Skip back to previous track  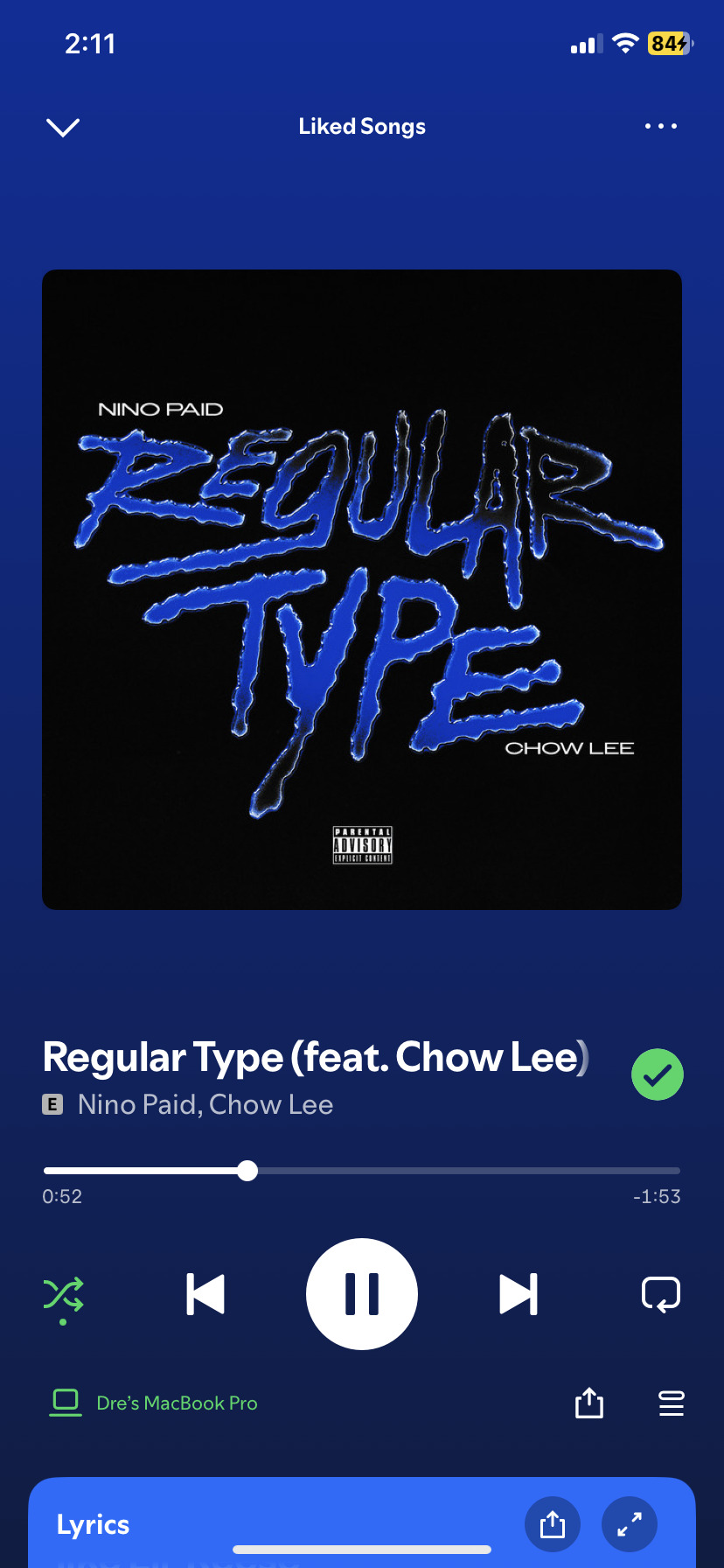point(206,1294)
